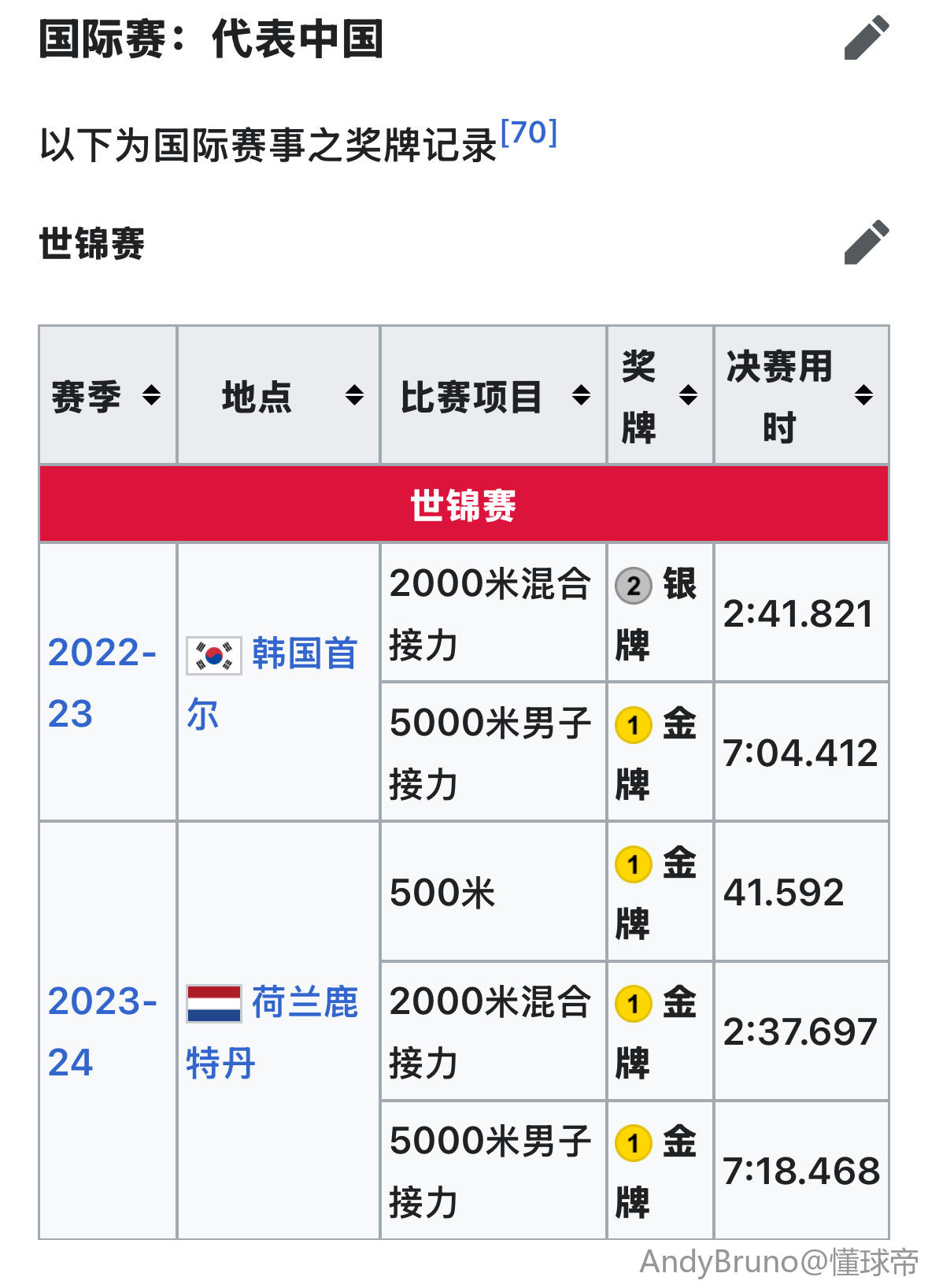Sort table by 奖牌 column

[x=688, y=394]
